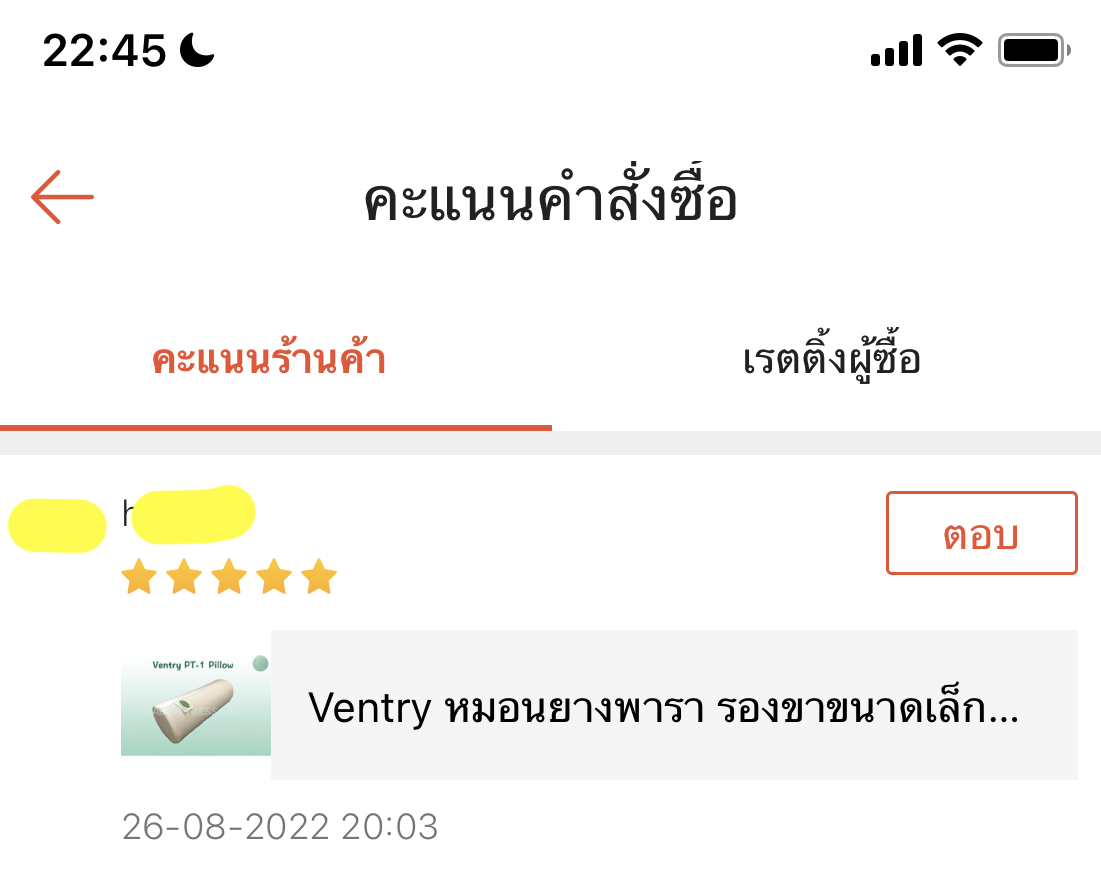Viewport: 1101px width, 877px height.
Task: Select the คะแนนร้านค้า tab
Action: (x=269, y=361)
